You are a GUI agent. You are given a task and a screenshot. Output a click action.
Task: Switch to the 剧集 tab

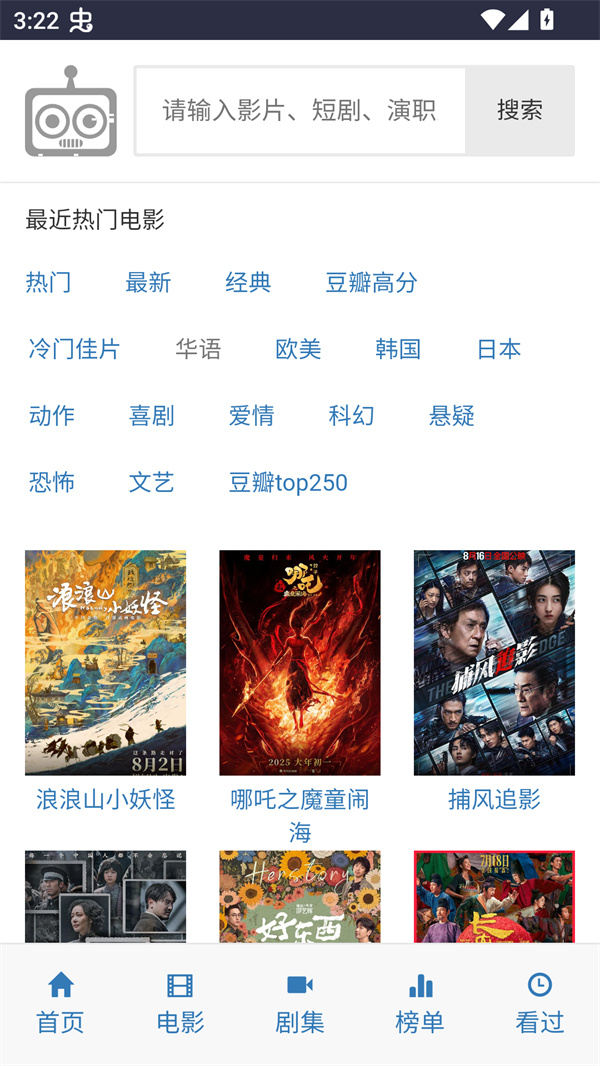click(x=300, y=1004)
